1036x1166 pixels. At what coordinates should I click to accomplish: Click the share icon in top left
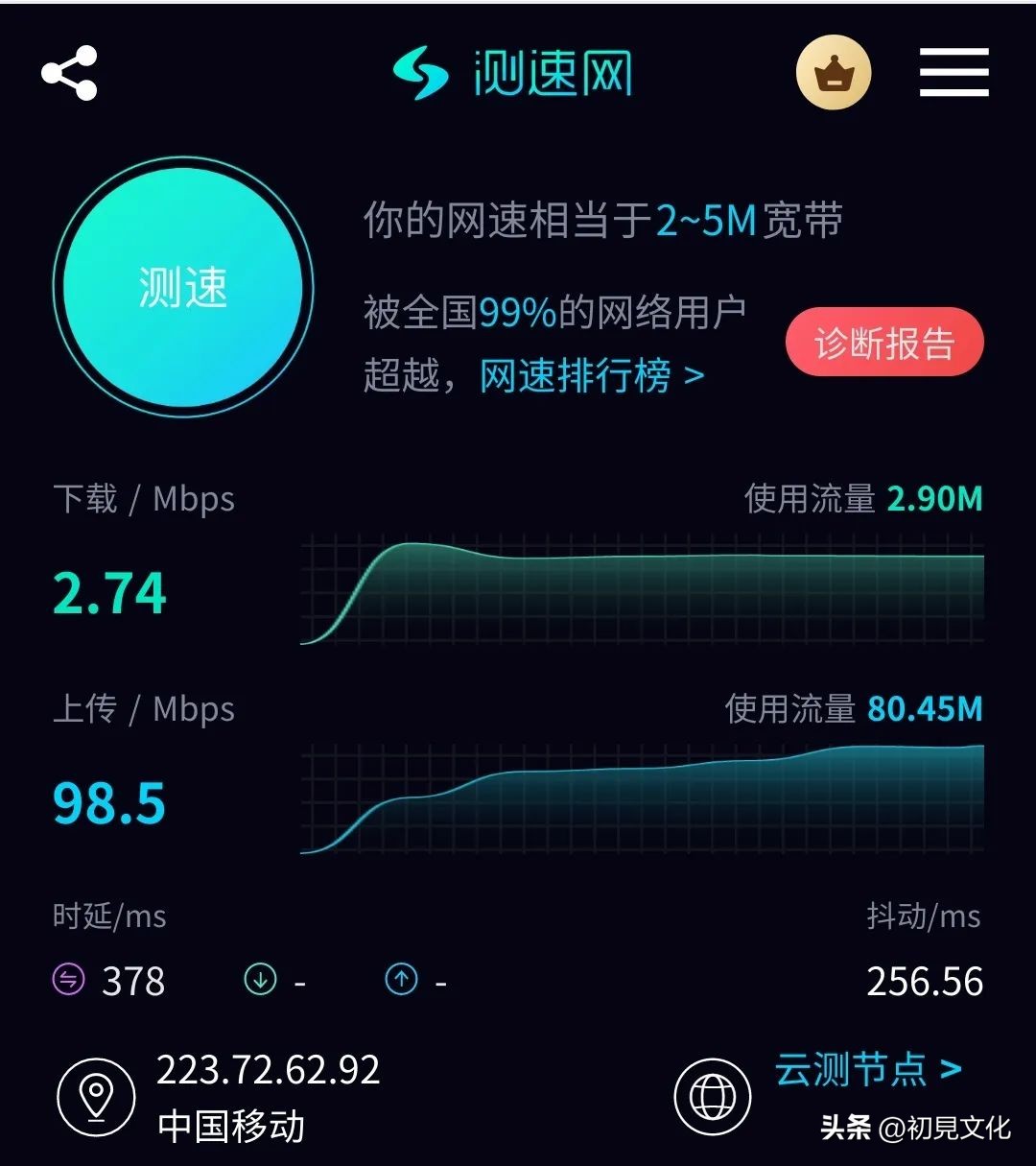(72, 72)
